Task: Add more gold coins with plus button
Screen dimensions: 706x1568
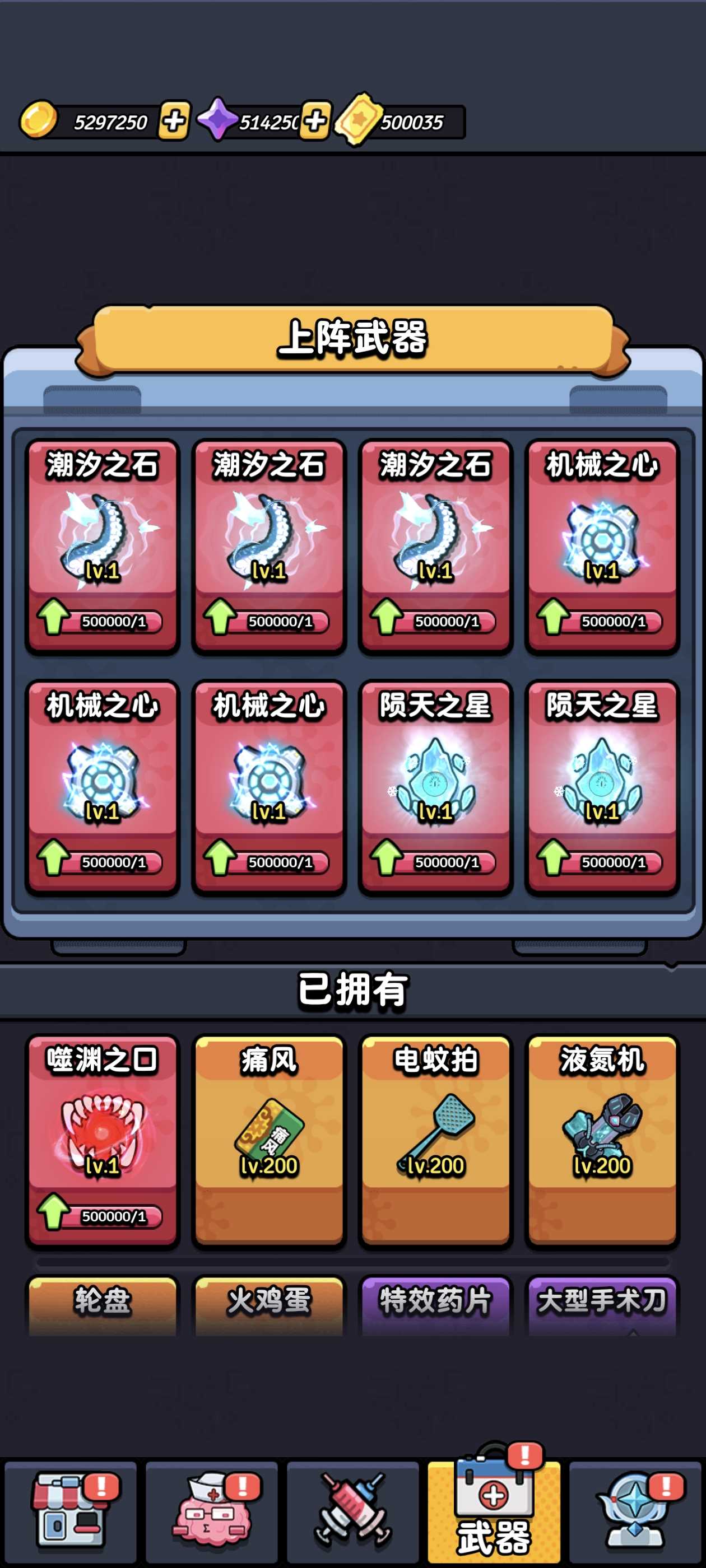Action: (x=174, y=120)
